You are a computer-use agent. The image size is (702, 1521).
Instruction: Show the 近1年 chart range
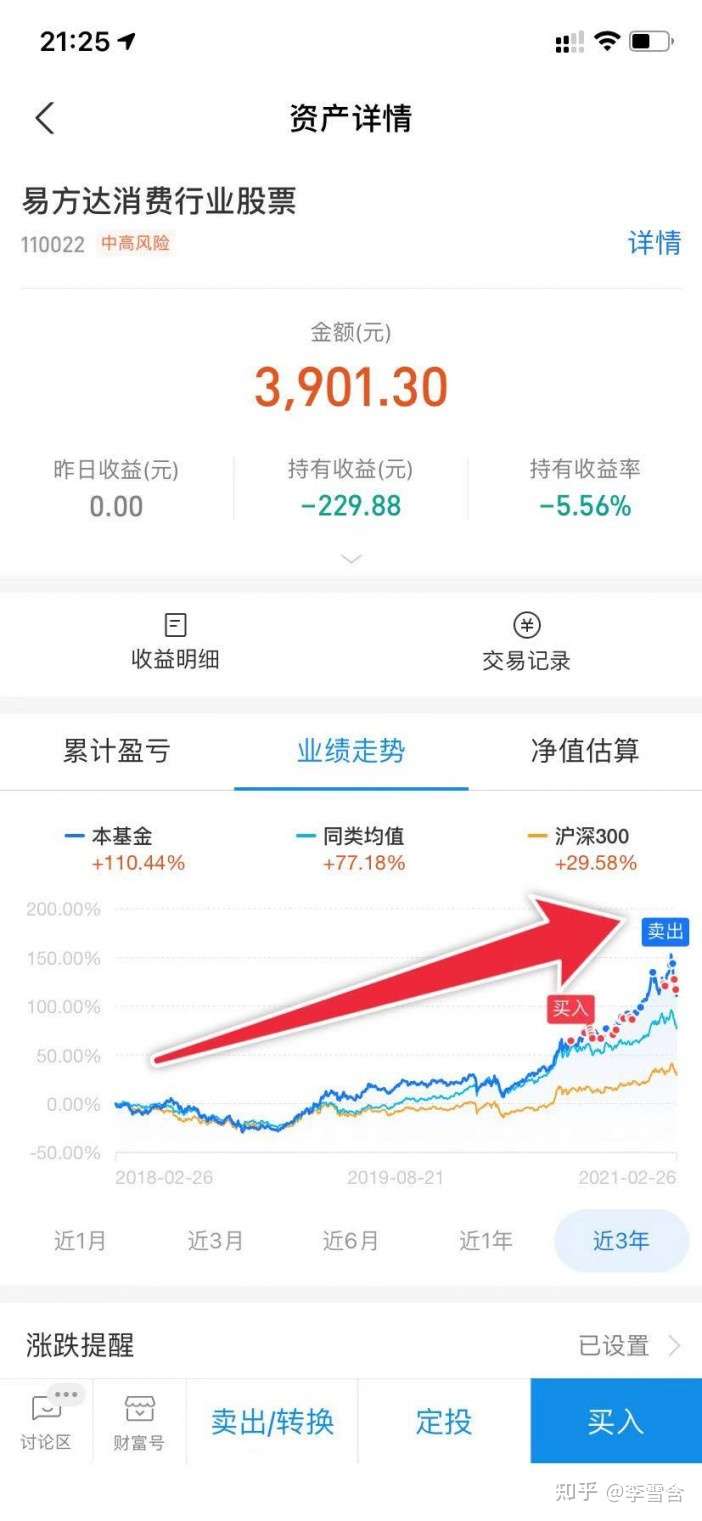coord(486,1241)
